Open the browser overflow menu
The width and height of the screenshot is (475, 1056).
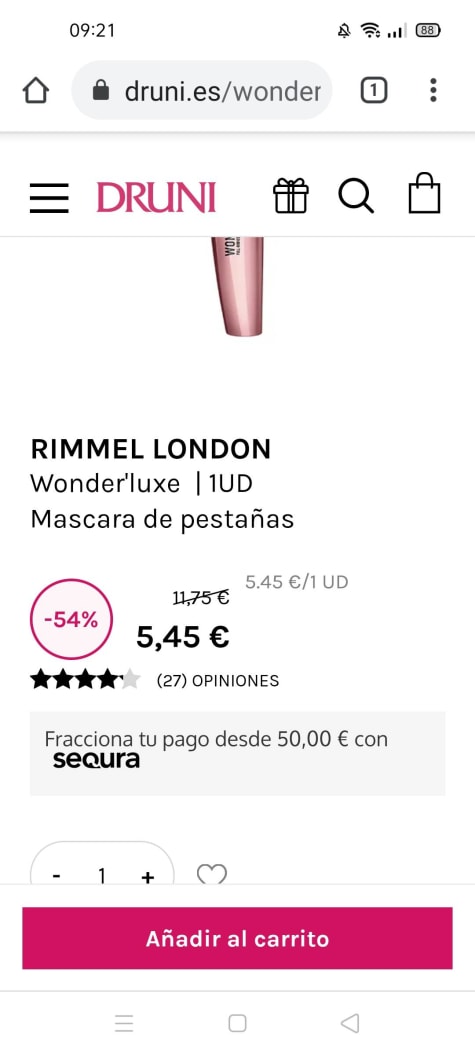[x=433, y=90]
